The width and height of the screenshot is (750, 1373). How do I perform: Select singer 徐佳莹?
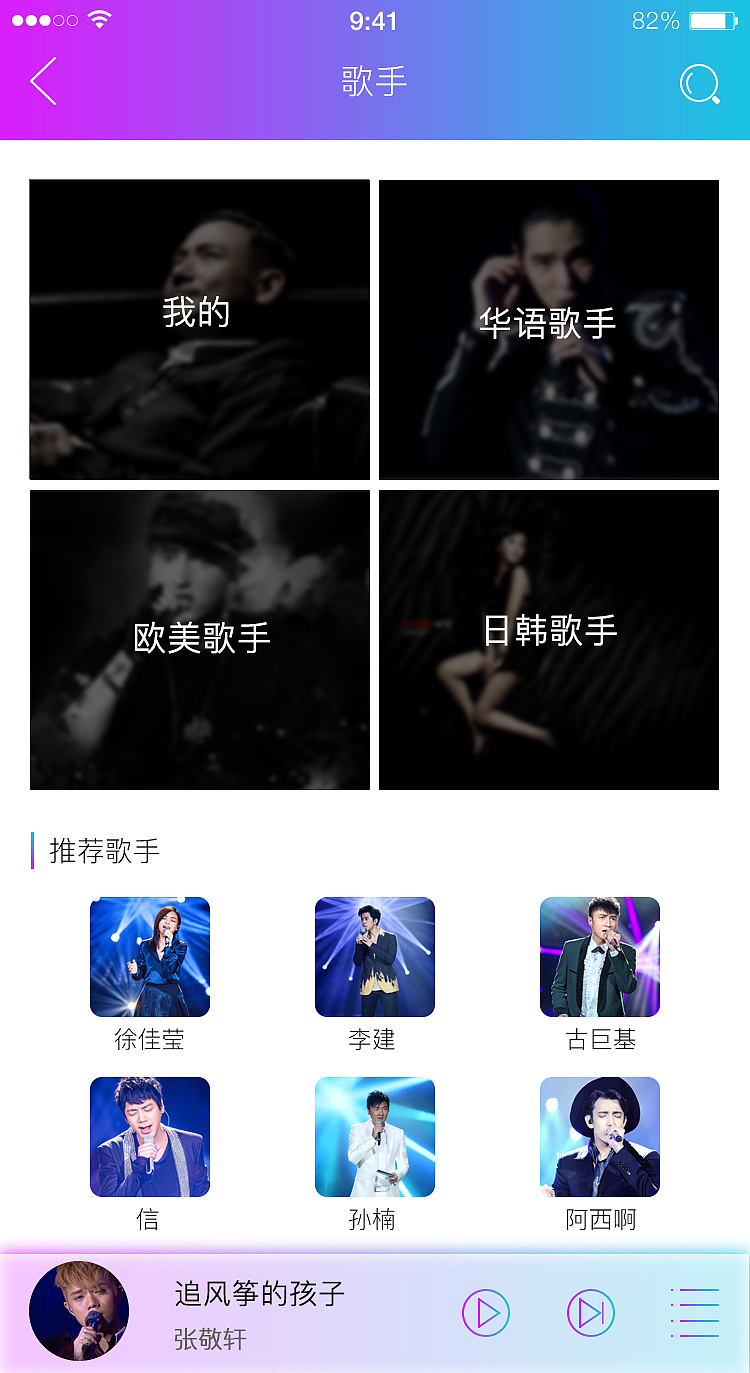150,956
